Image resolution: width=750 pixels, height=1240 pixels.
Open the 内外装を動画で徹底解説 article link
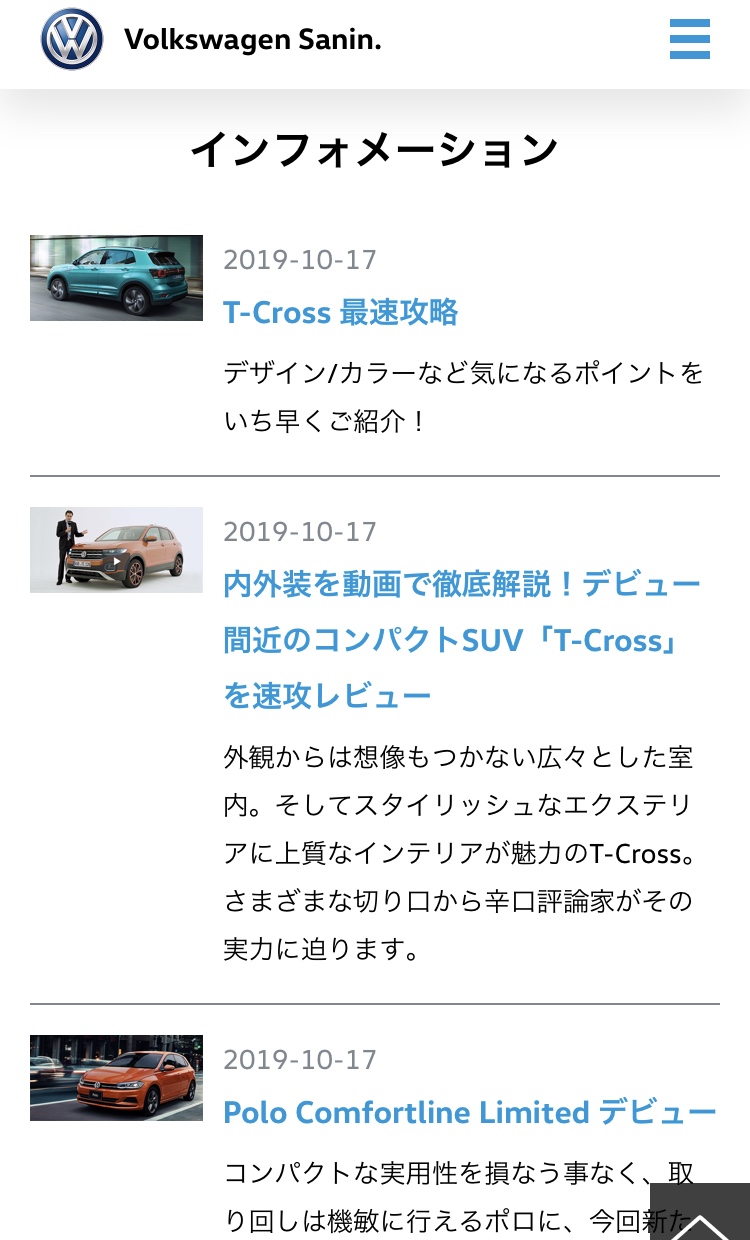click(462, 640)
